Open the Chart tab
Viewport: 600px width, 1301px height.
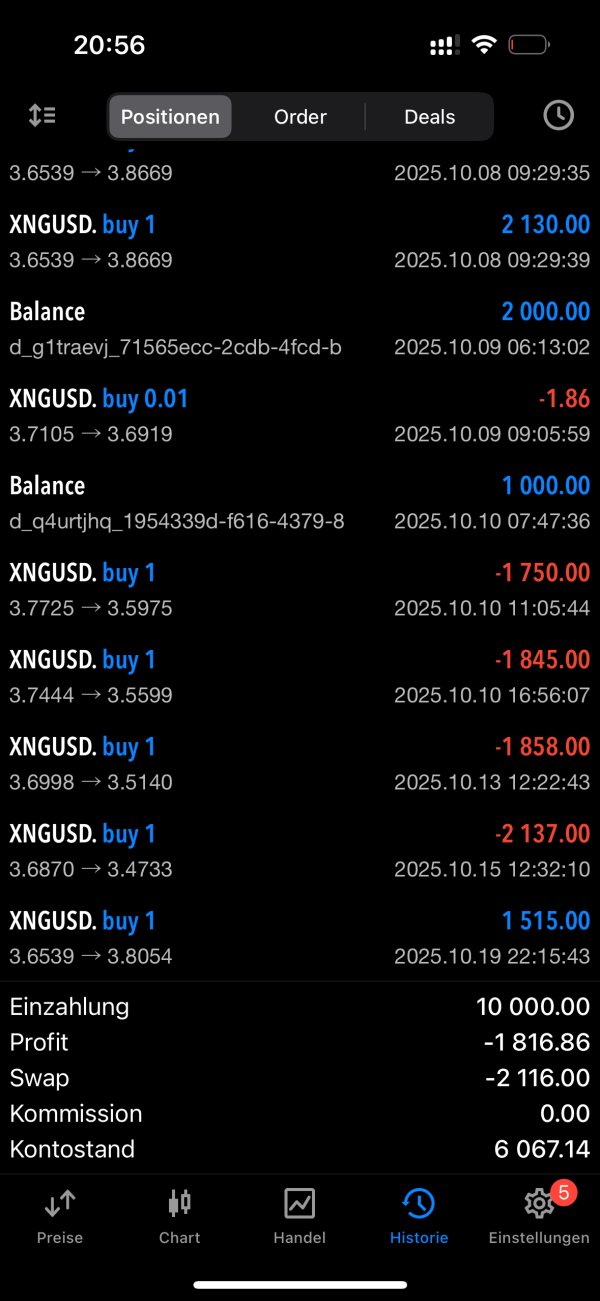pyautogui.click(x=180, y=1216)
